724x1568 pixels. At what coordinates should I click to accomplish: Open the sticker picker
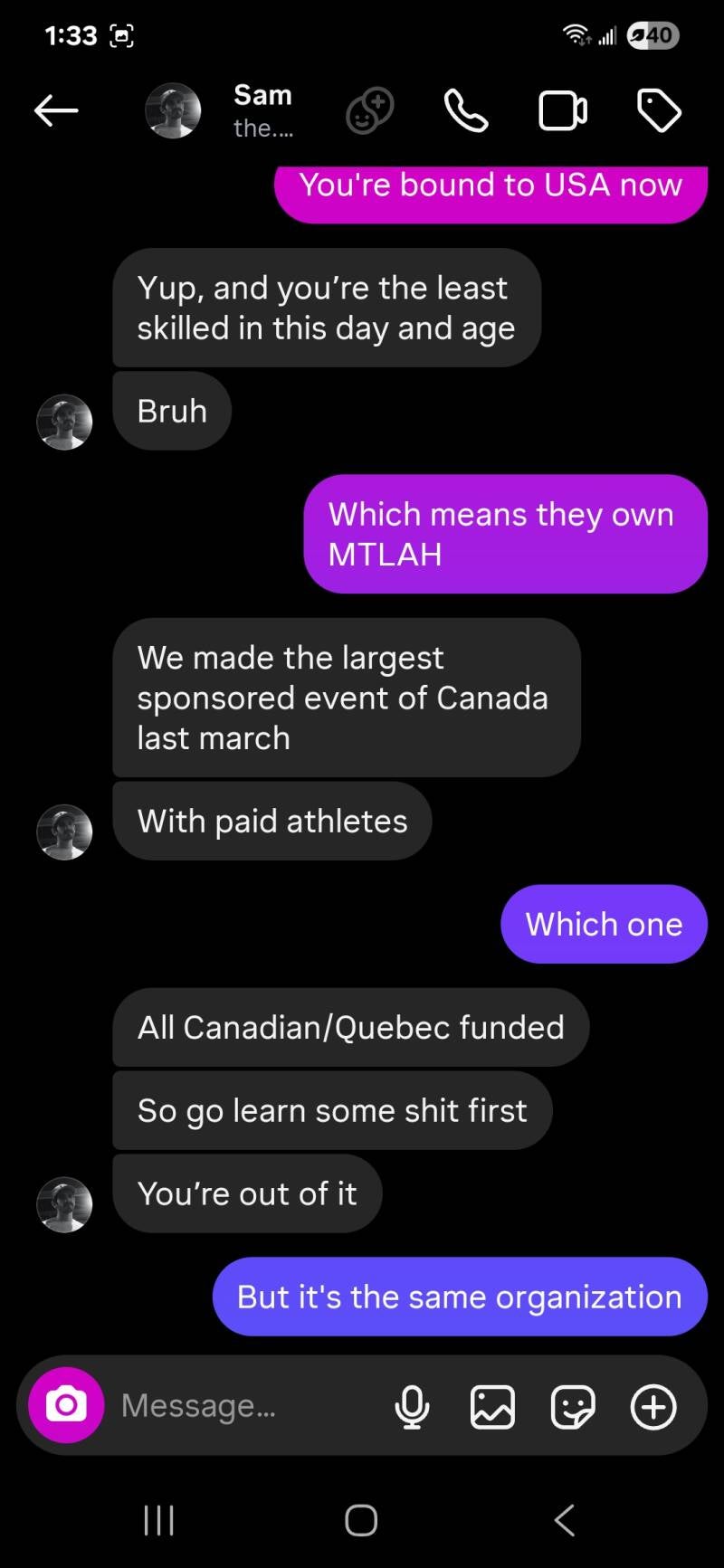pyautogui.click(x=573, y=1407)
